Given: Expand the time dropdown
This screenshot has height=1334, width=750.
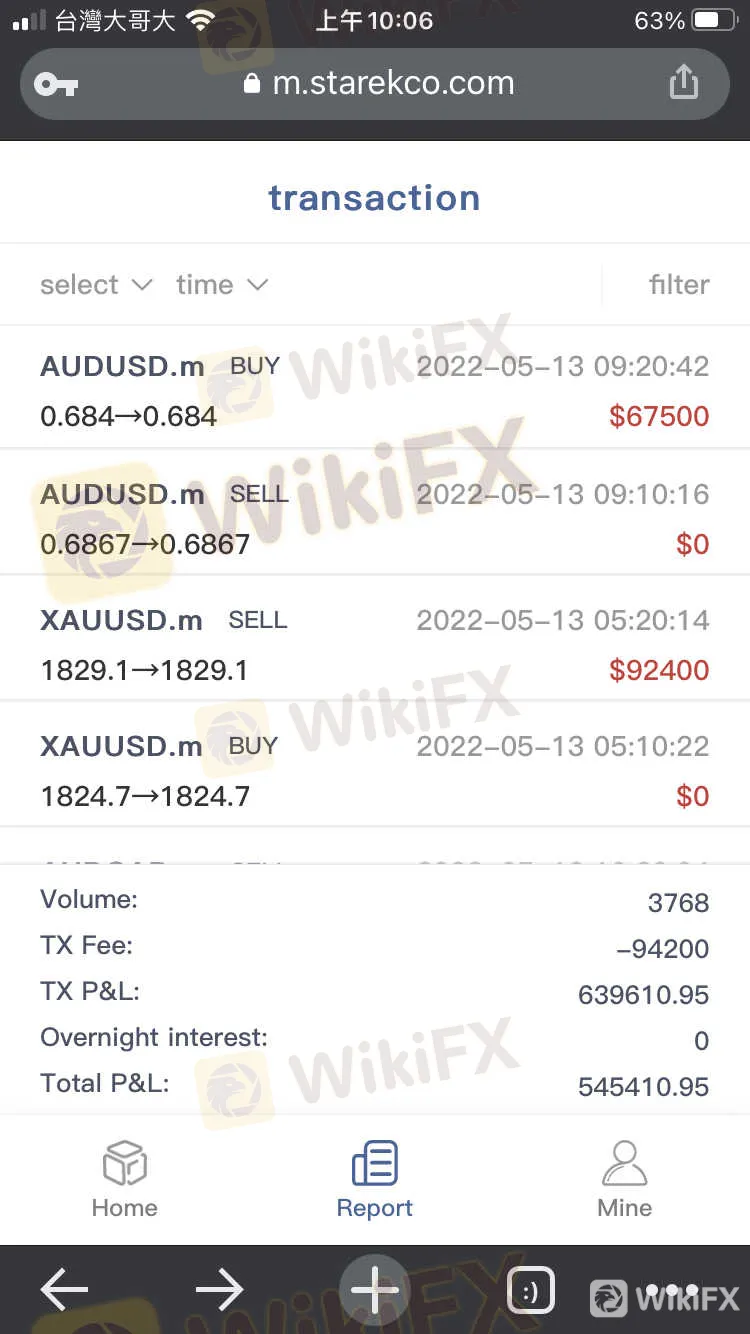Looking at the screenshot, I should [222, 285].
